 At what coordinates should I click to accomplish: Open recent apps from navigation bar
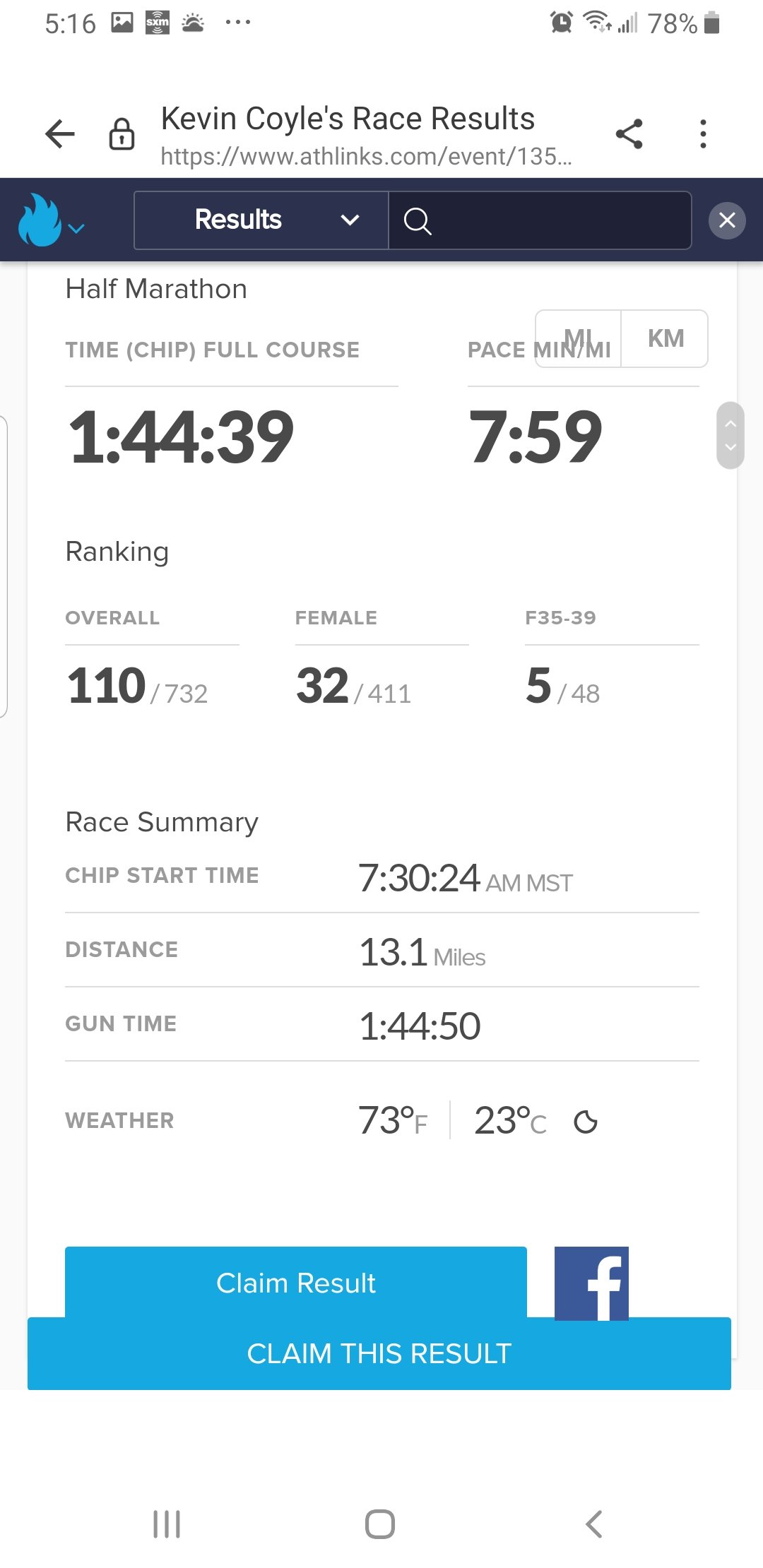[x=167, y=1524]
